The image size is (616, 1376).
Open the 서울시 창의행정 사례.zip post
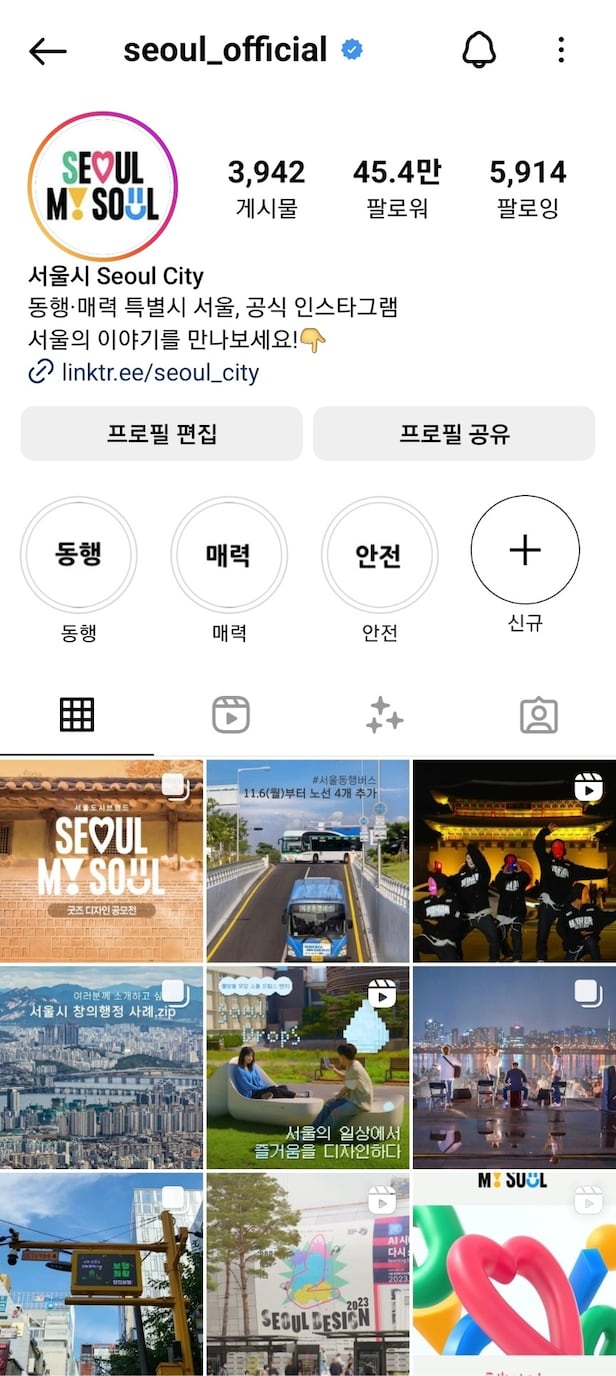(101, 1067)
